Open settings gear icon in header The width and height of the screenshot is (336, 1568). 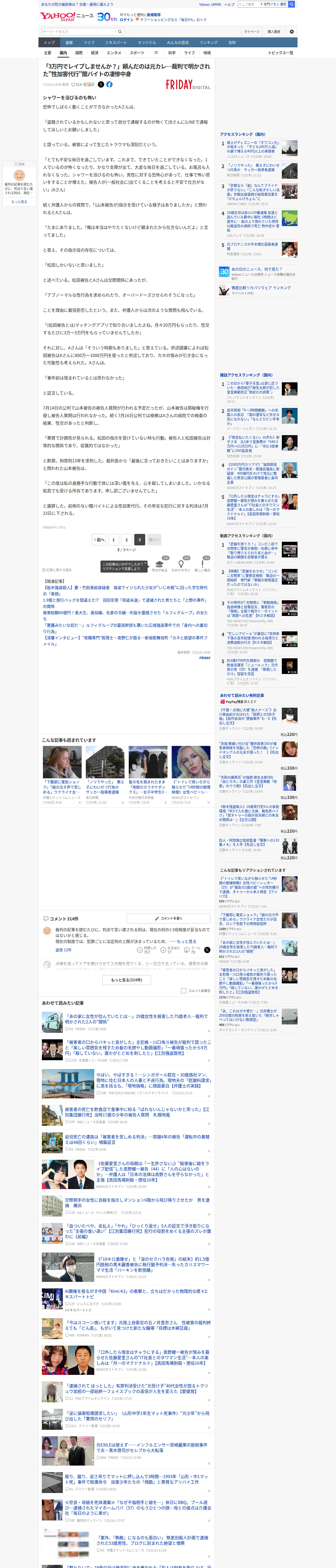click(292, 32)
